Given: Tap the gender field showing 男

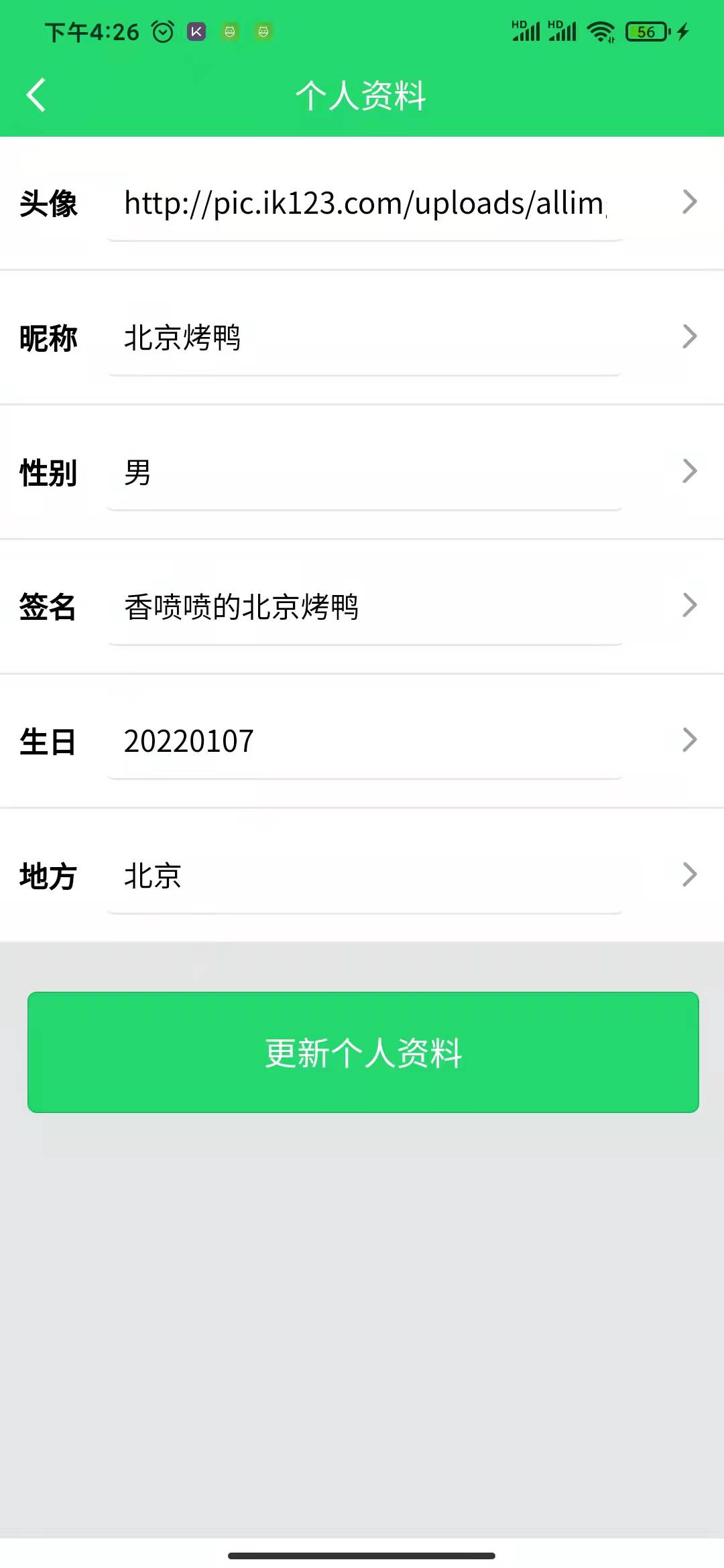Looking at the screenshot, I should (x=365, y=473).
